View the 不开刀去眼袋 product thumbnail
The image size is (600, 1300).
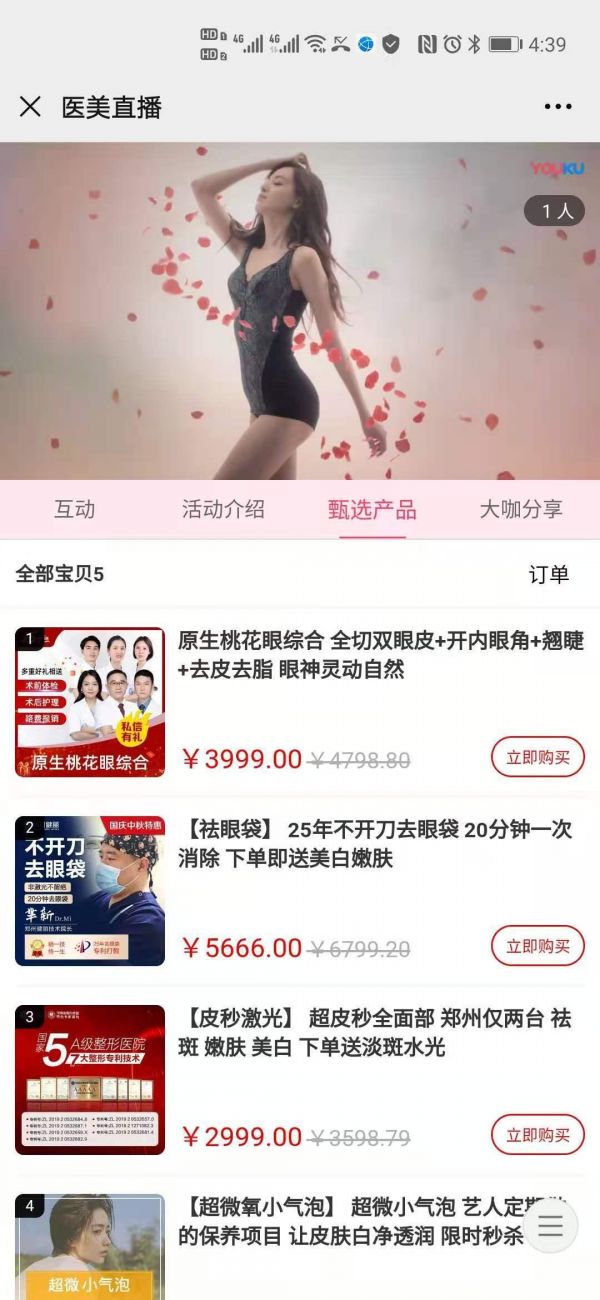90,891
